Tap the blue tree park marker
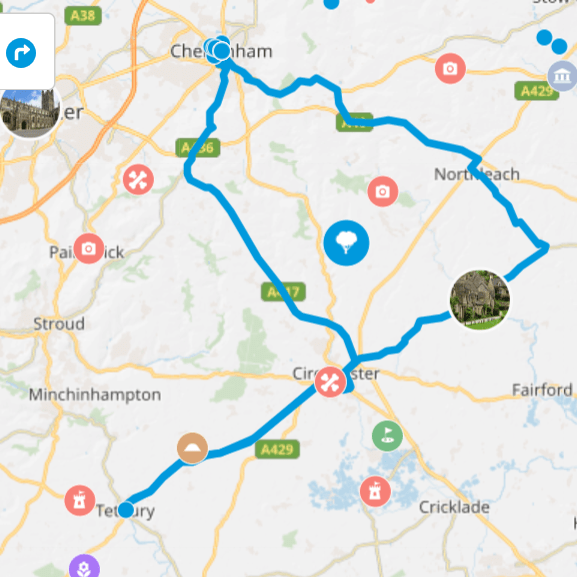577x577 pixels. [x=346, y=243]
